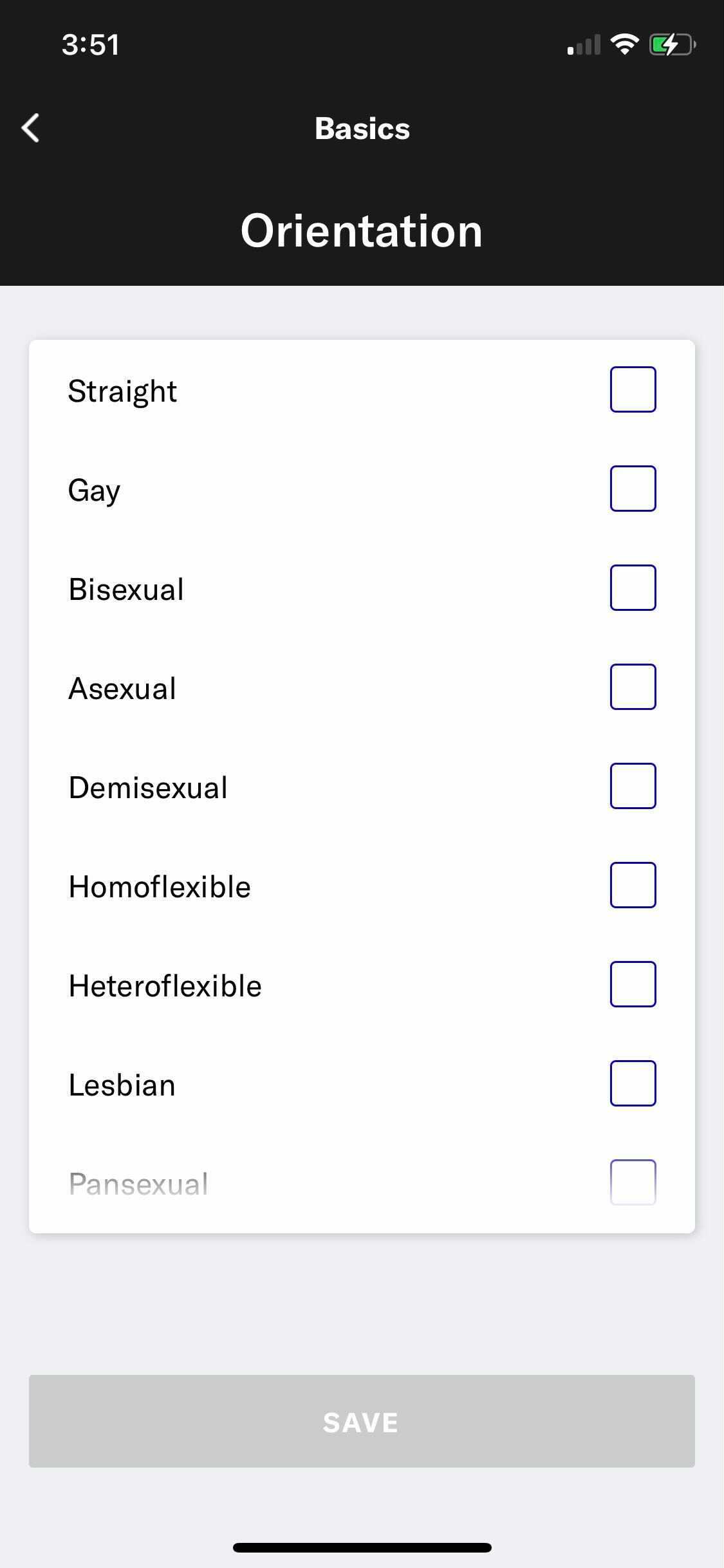Tap the SAVE button

coord(362,1422)
